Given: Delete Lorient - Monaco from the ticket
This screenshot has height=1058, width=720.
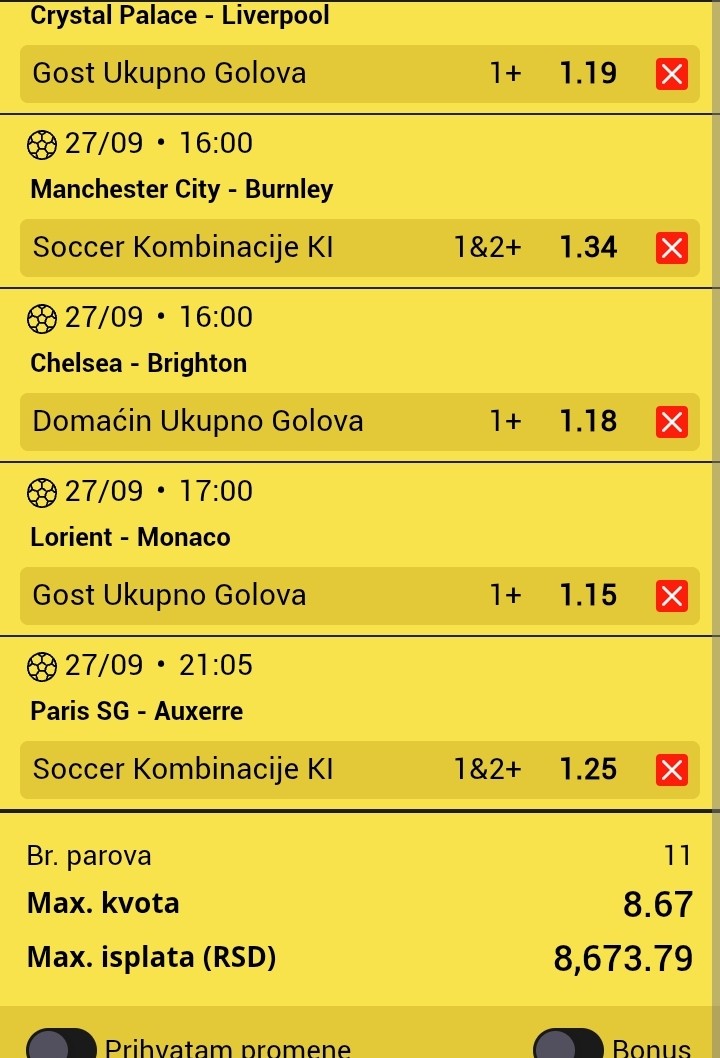Looking at the screenshot, I should [672, 596].
